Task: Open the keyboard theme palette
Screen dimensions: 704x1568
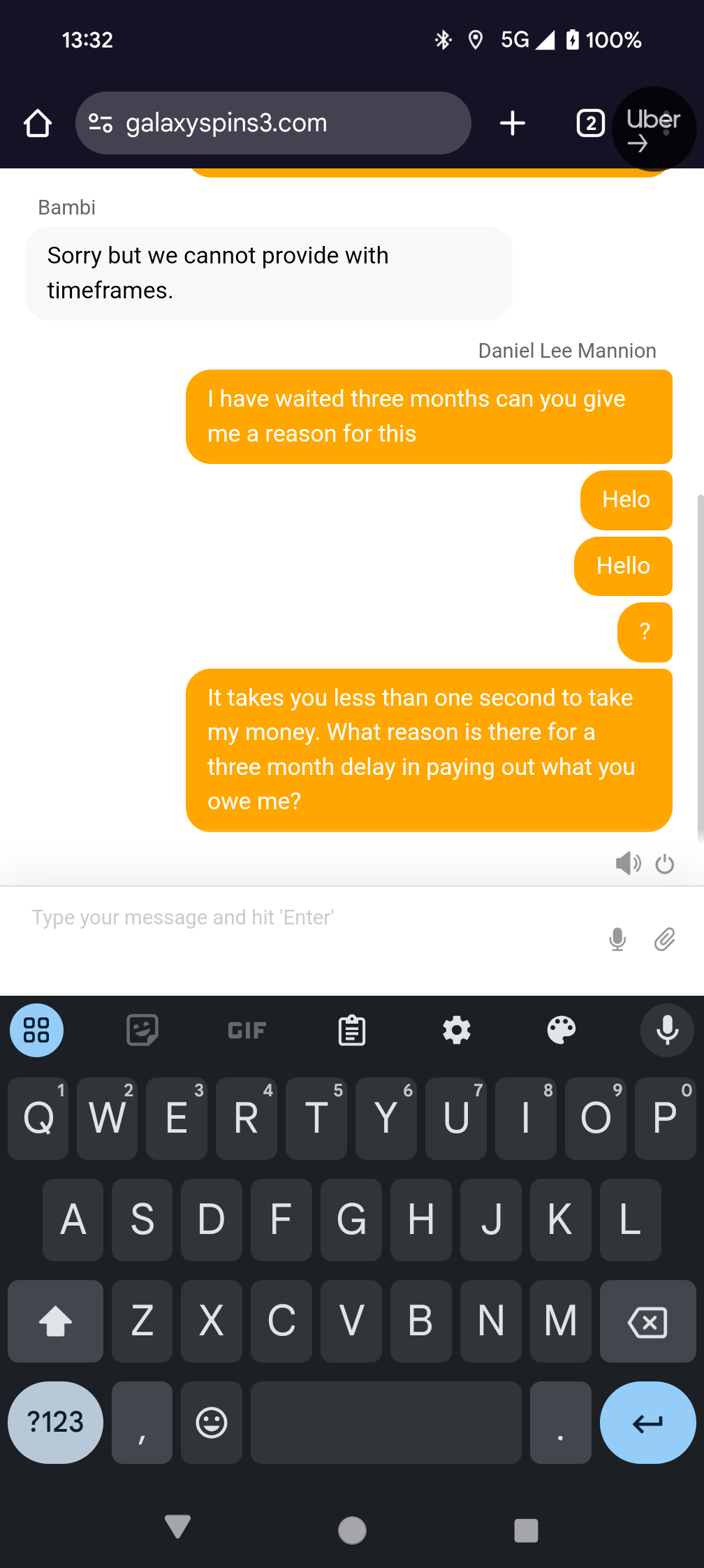Action: pyautogui.click(x=562, y=1030)
